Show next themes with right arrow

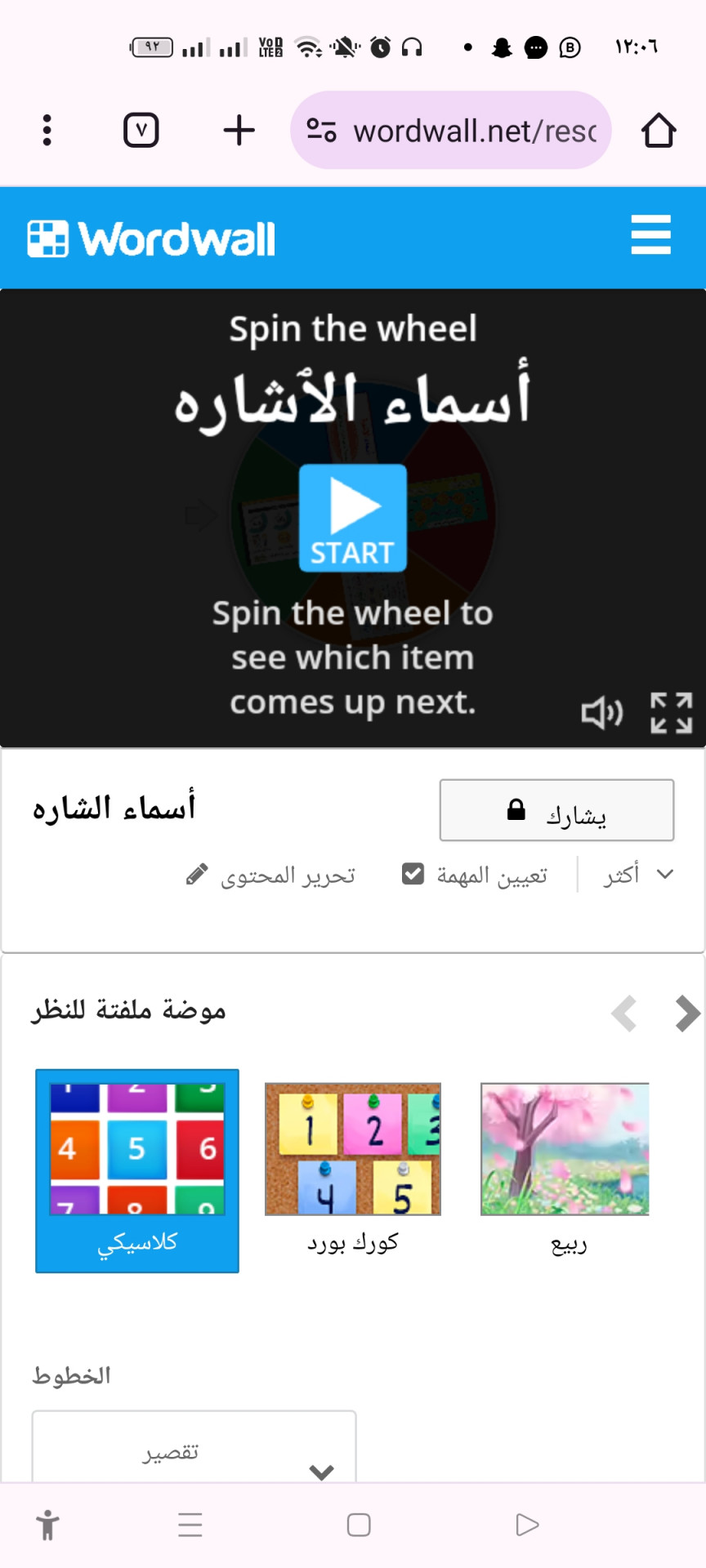(688, 1013)
